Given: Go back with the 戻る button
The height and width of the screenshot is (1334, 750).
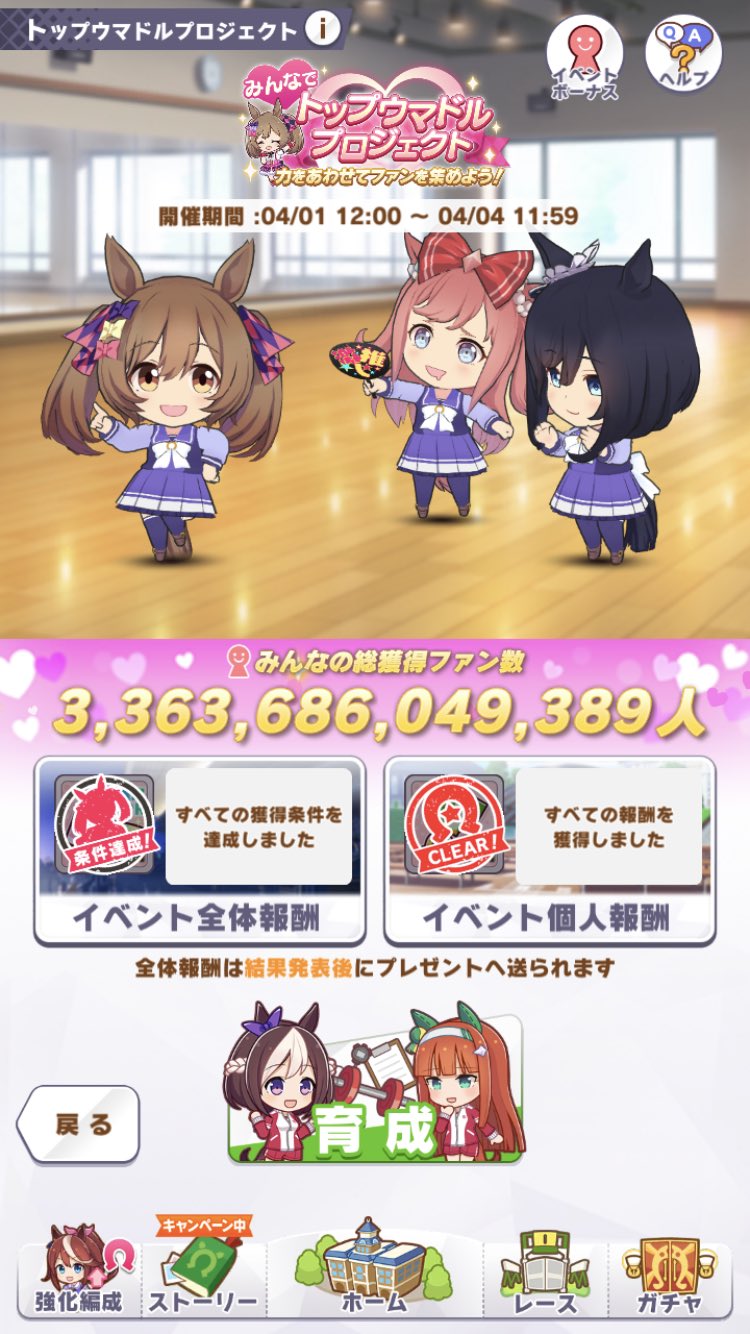Looking at the screenshot, I should pyautogui.click(x=80, y=1123).
